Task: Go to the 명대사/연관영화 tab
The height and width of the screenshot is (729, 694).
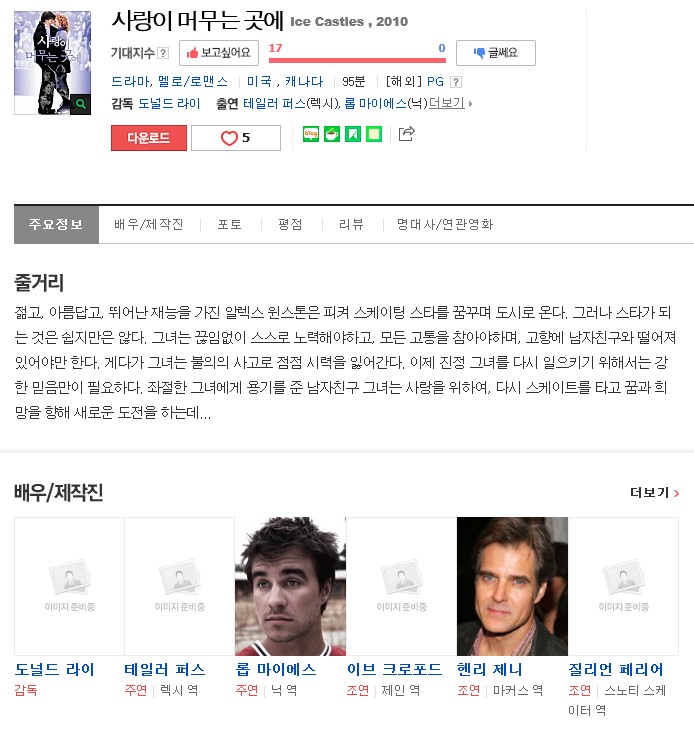Action: pyautogui.click(x=444, y=224)
